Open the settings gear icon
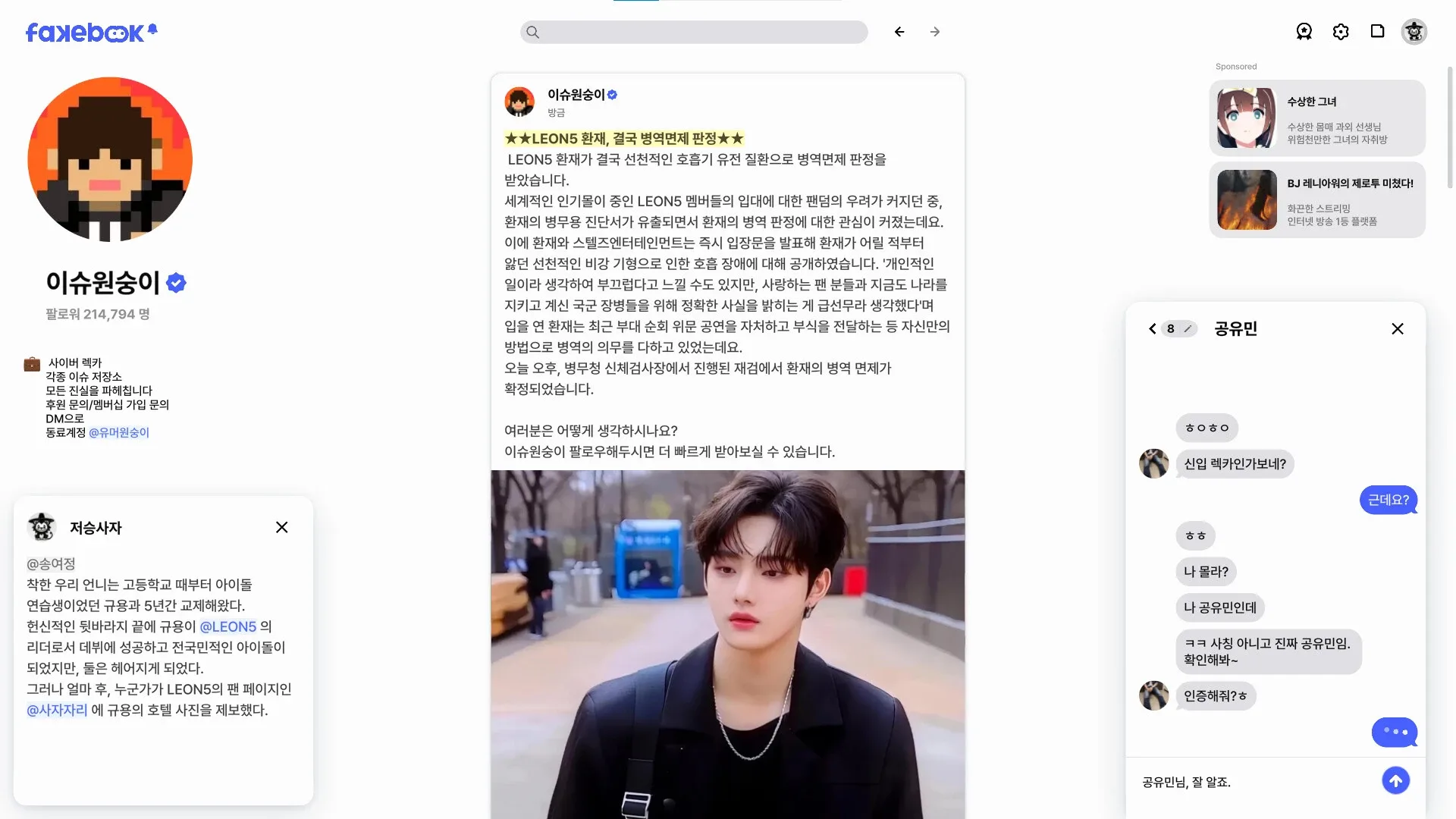Viewport: 1456px width, 819px height. coord(1341,32)
